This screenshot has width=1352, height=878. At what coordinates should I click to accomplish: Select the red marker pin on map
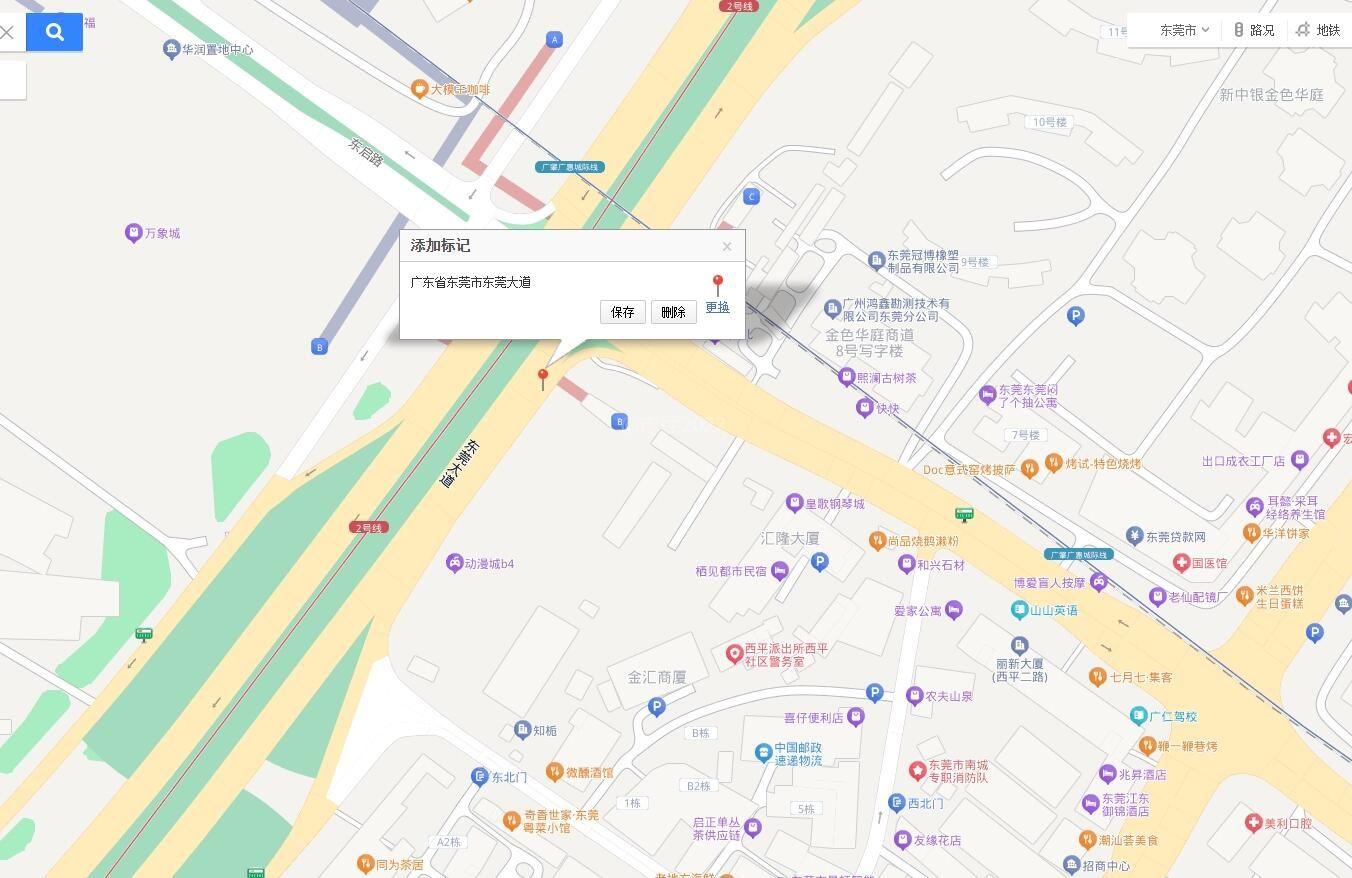click(x=543, y=378)
